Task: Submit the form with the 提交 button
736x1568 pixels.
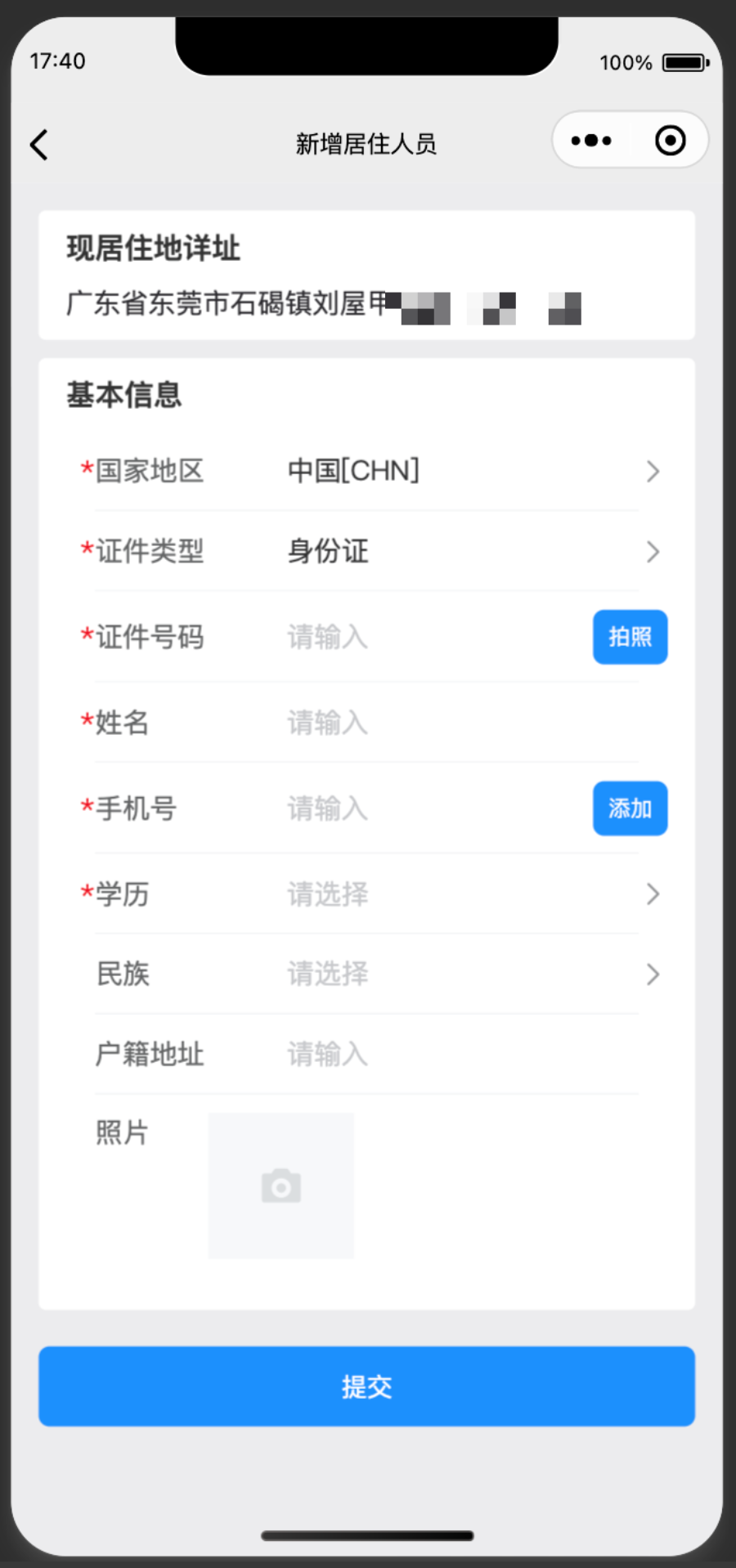Action: click(366, 1386)
